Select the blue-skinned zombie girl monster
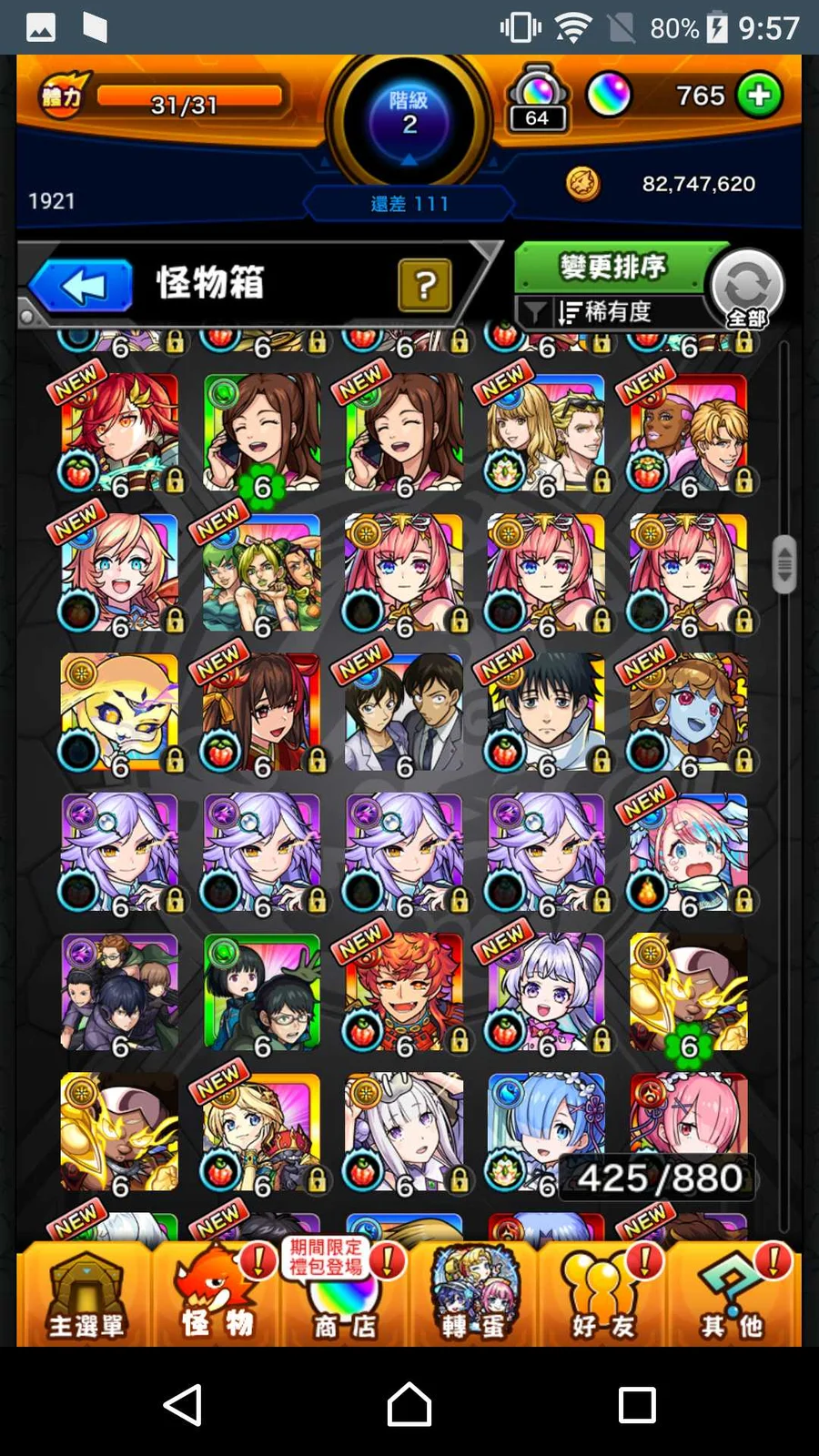 click(x=688, y=713)
